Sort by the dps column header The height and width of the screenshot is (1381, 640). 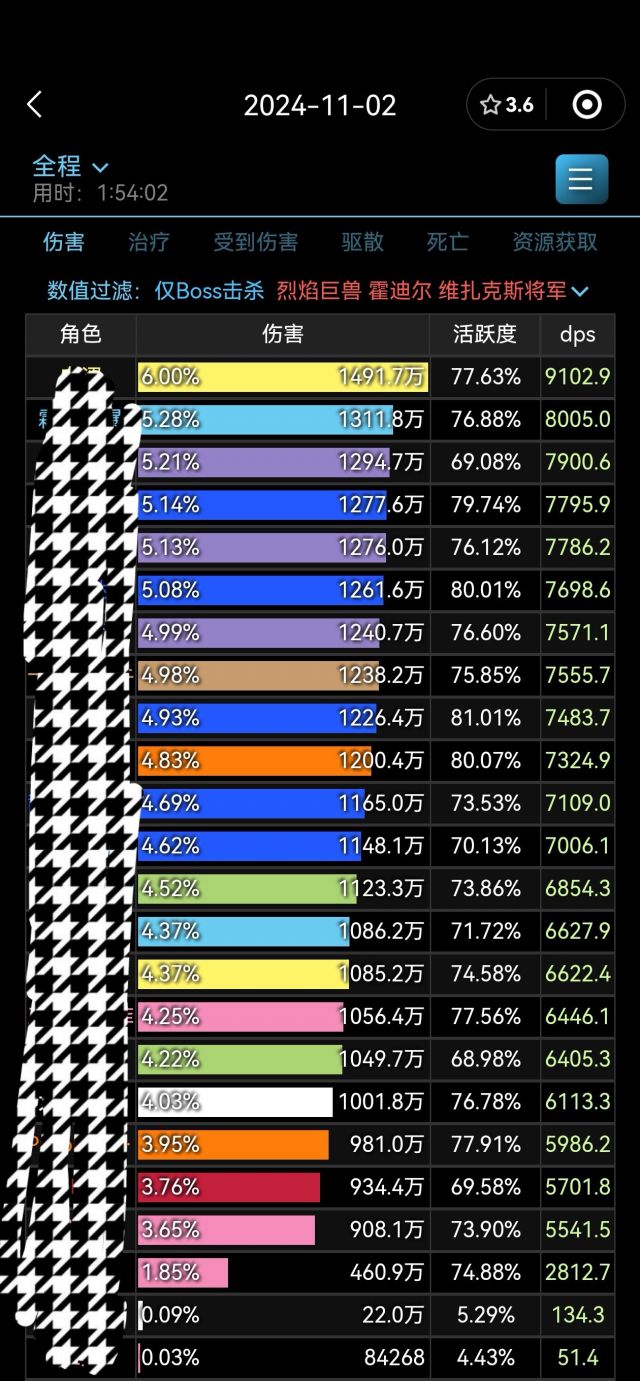tap(577, 335)
